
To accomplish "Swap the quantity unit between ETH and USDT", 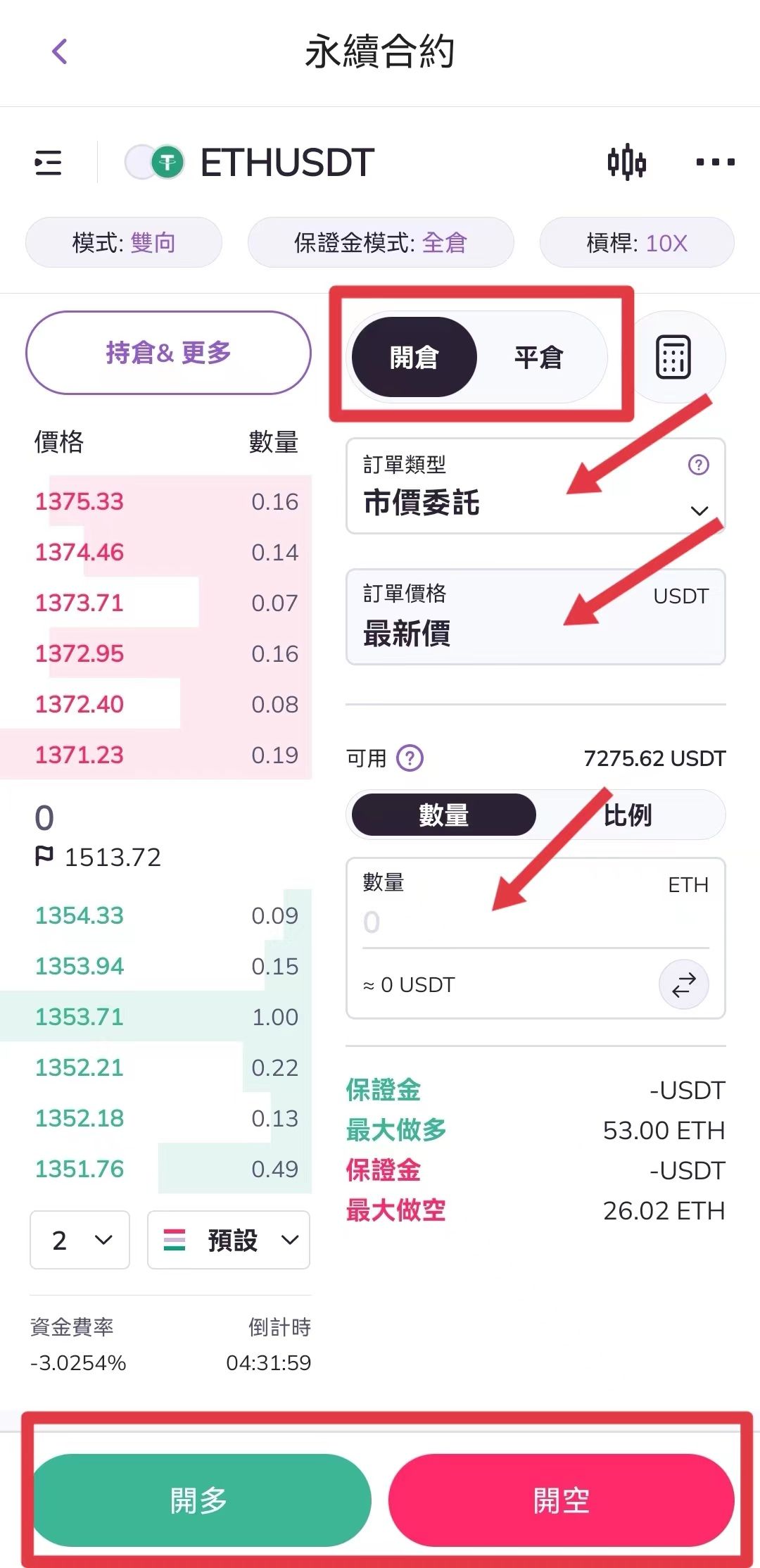I will coord(683,984).
